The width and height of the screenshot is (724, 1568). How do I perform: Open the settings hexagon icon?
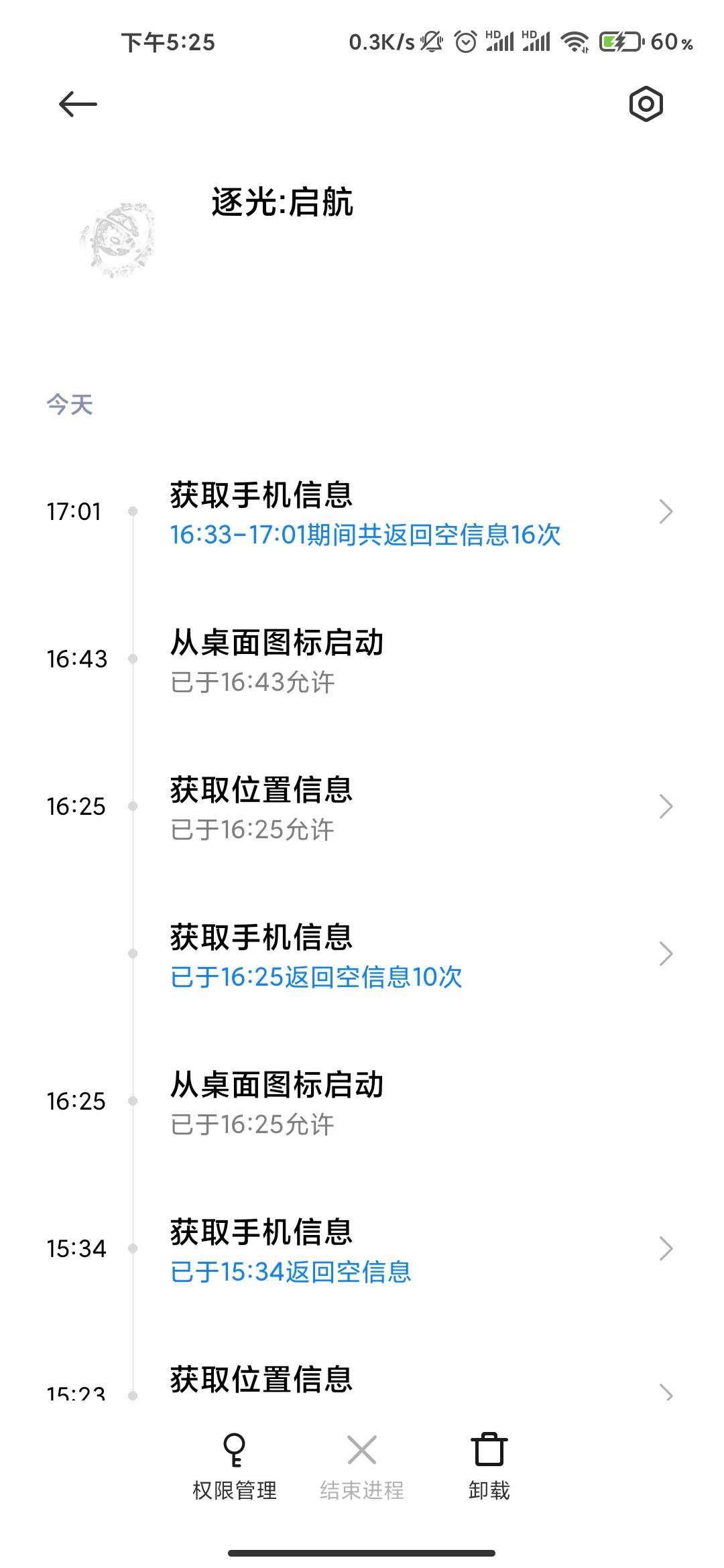point(646,105)
